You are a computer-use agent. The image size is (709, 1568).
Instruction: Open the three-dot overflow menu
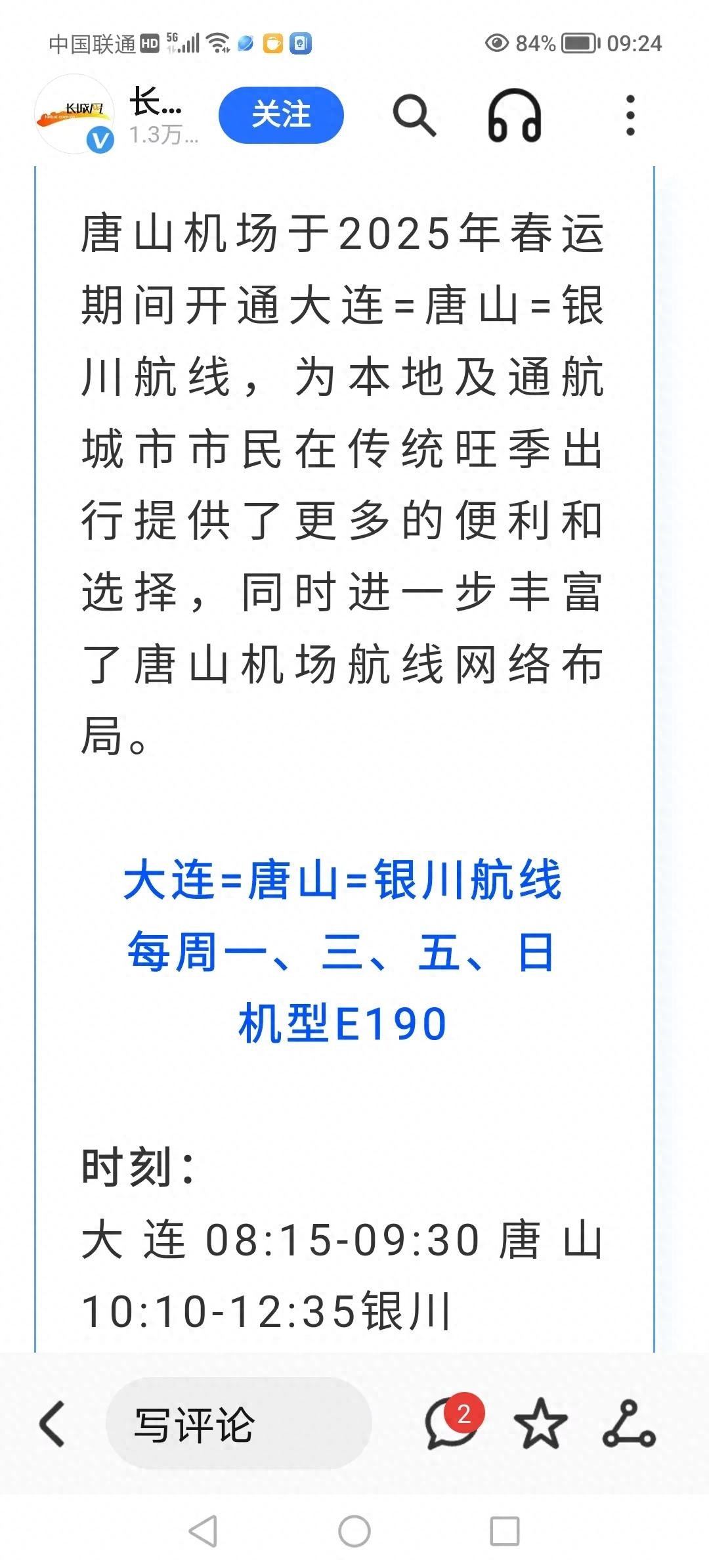630,116
